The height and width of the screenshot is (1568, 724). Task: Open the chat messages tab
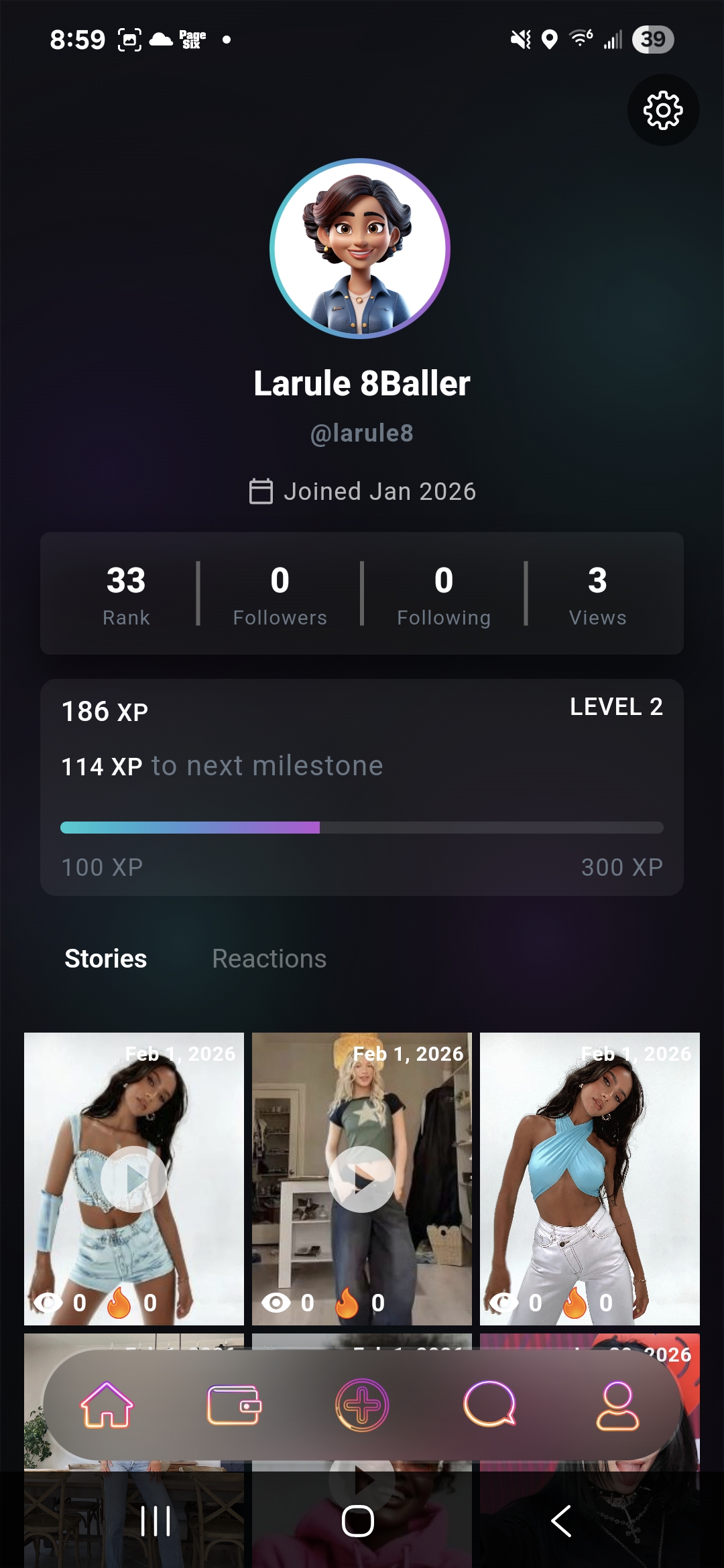pos(489,1405)
